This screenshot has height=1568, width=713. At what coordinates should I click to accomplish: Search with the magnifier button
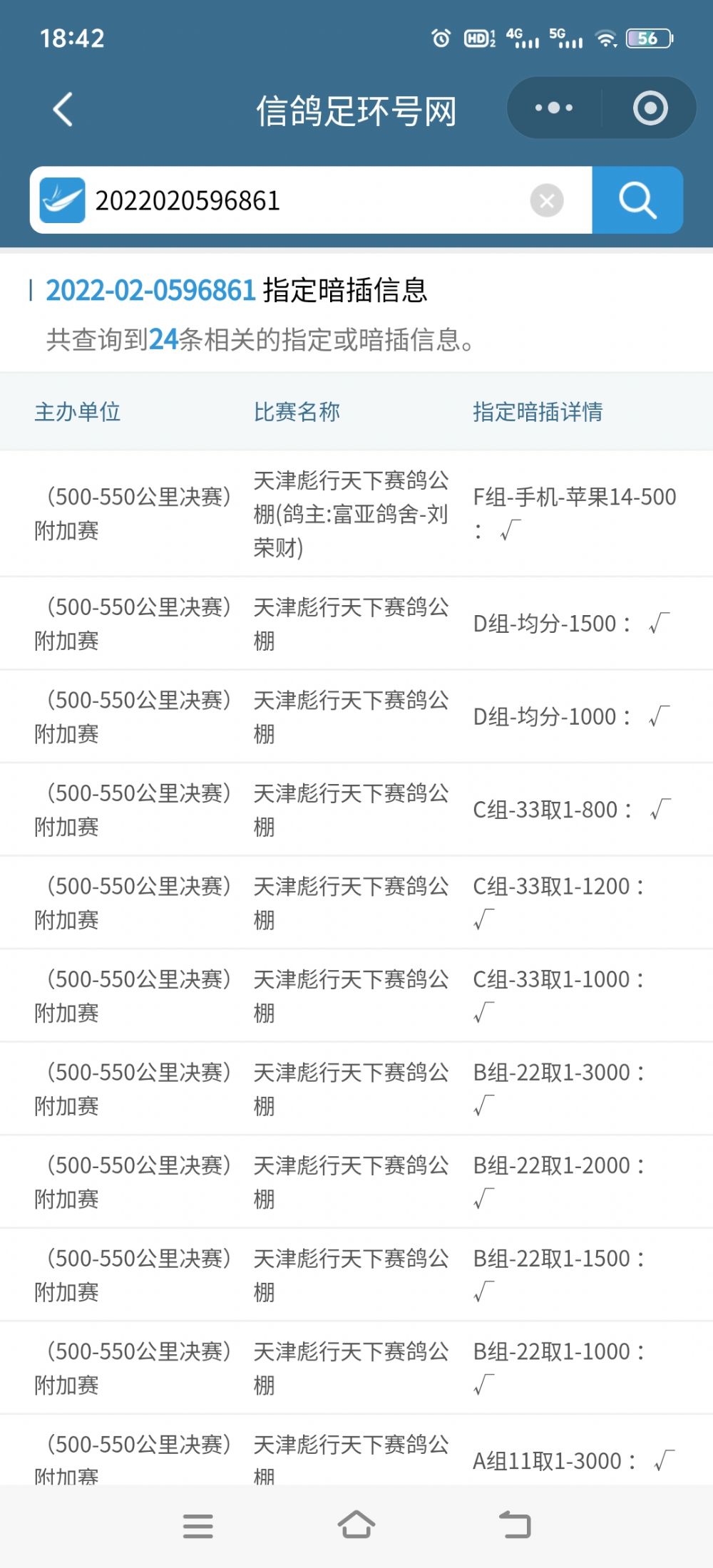point(637,200)
